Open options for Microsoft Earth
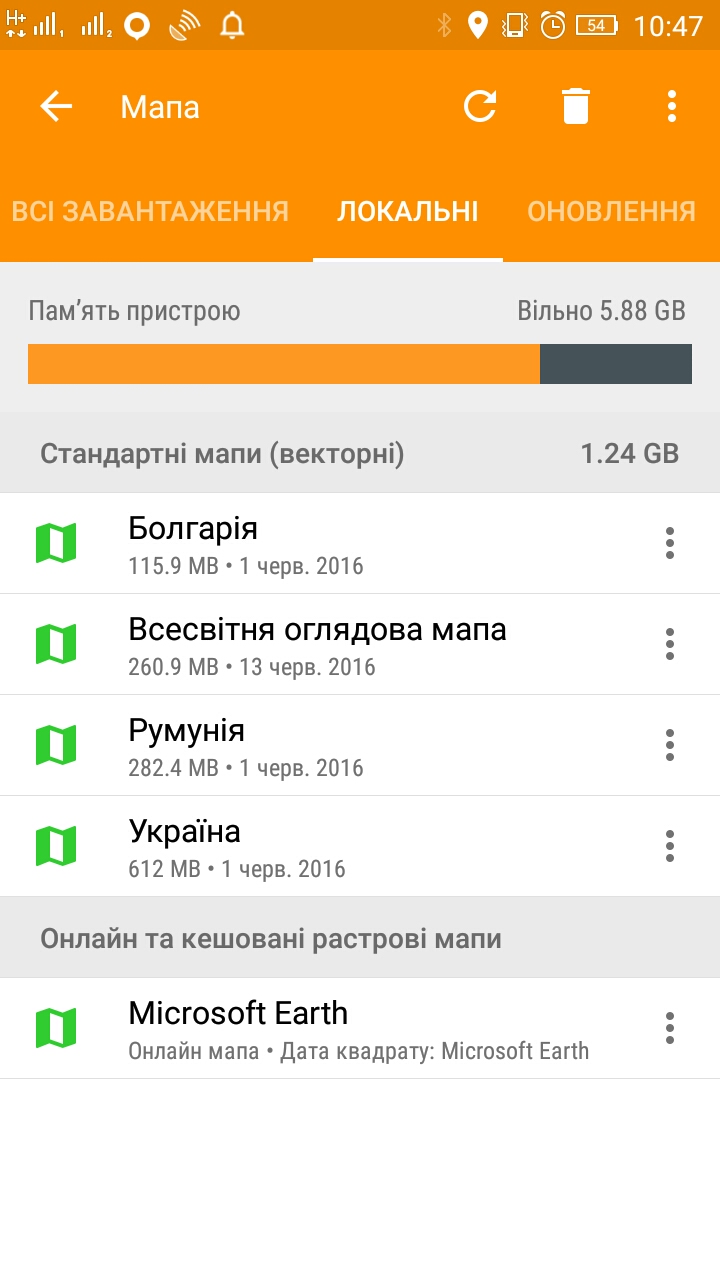720x1280 pixels. point(670,1028)
